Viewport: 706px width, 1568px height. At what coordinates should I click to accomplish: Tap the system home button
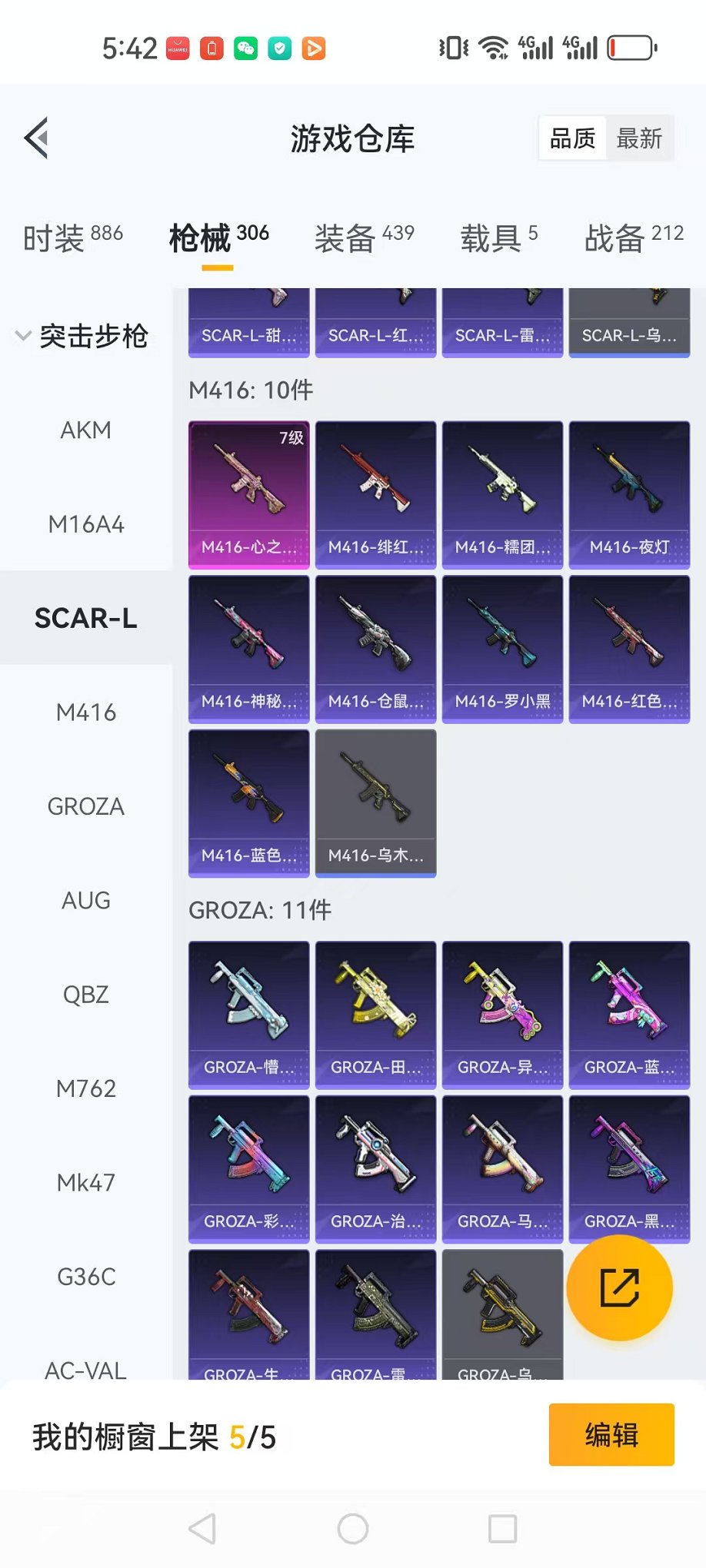point(353,1529)
